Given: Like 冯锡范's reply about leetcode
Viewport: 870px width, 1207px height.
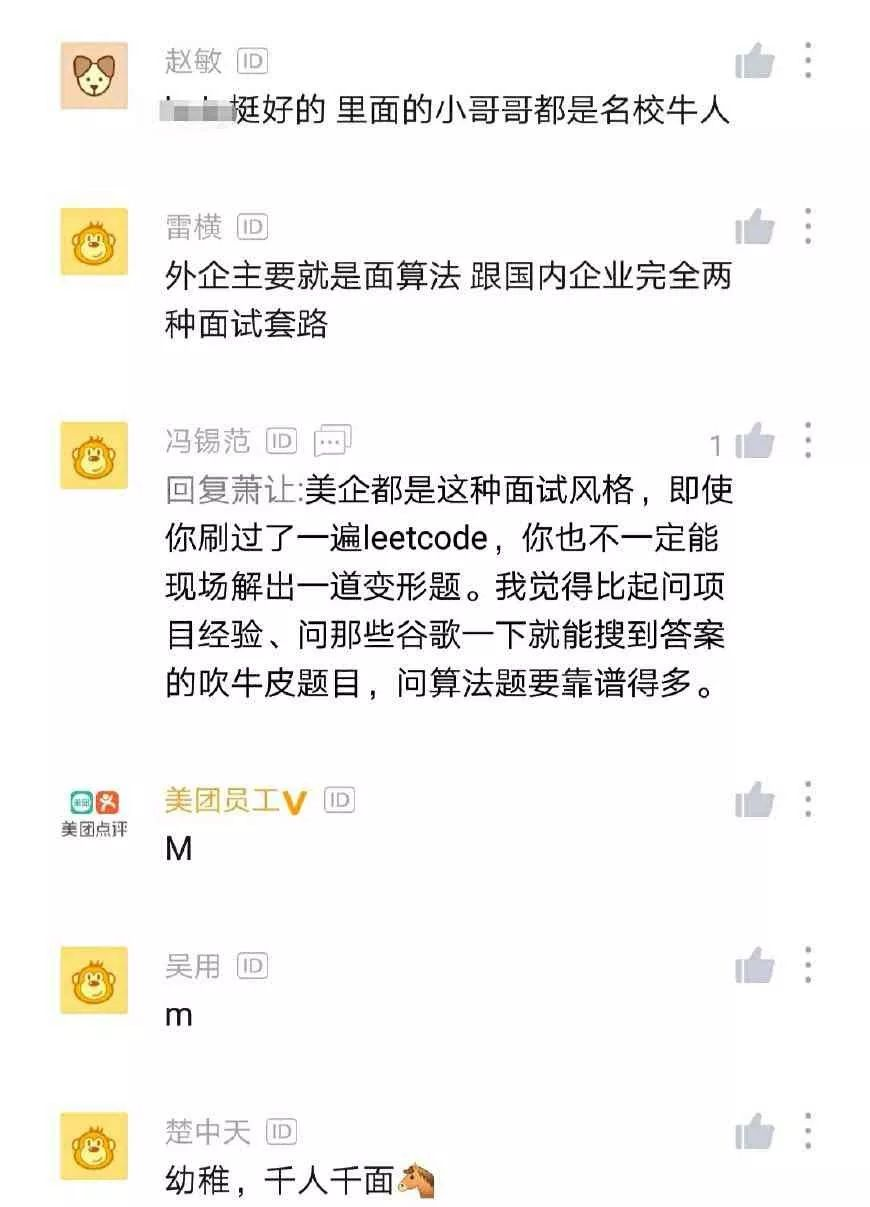Looking at the screenshot, I should (x=755, y=442).
